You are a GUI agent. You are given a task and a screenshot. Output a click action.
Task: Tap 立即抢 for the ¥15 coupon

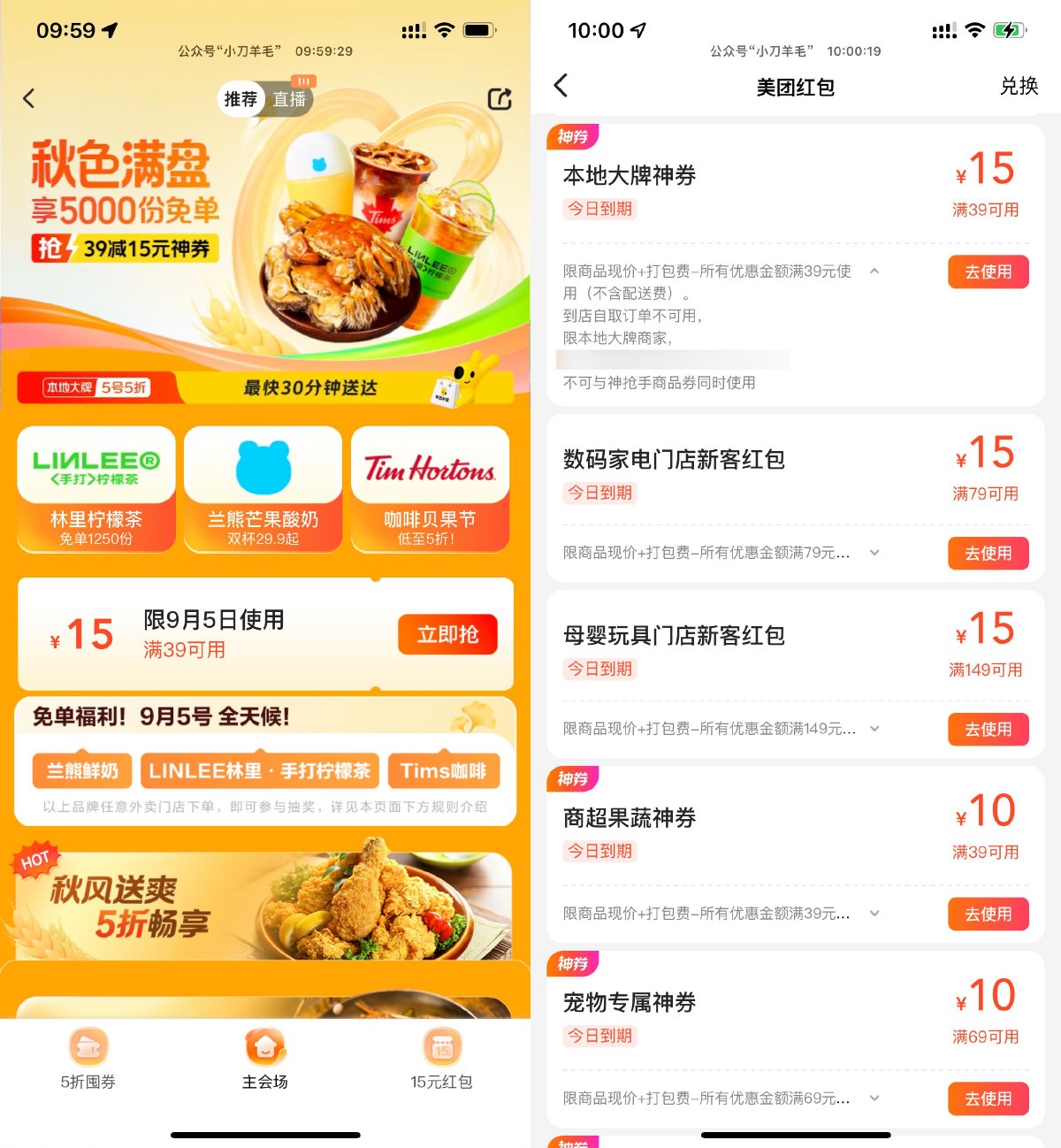coord(447,634)
